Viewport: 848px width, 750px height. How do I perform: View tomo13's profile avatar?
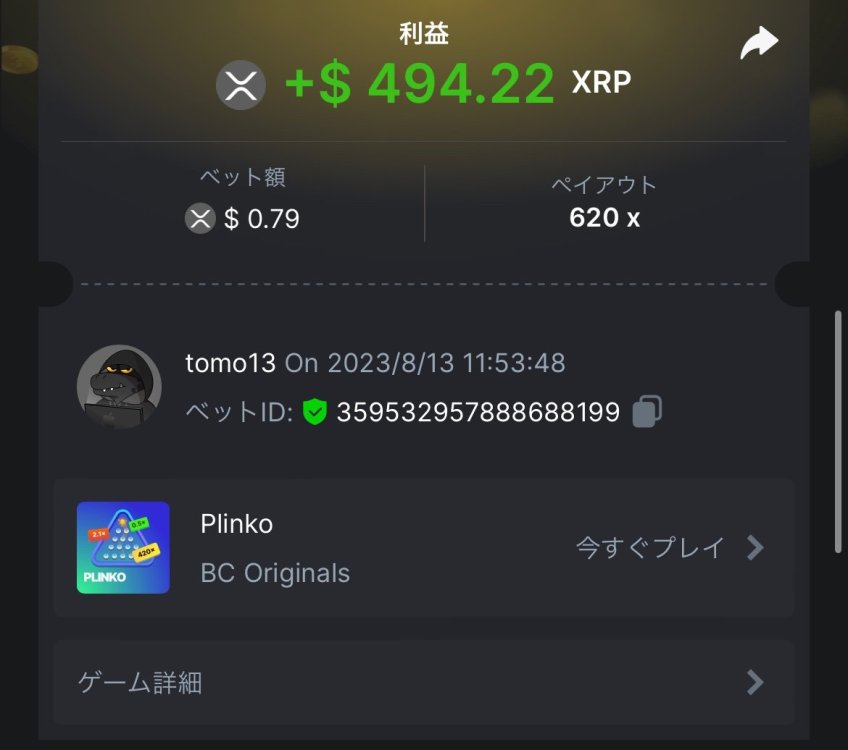coord(119,386)
